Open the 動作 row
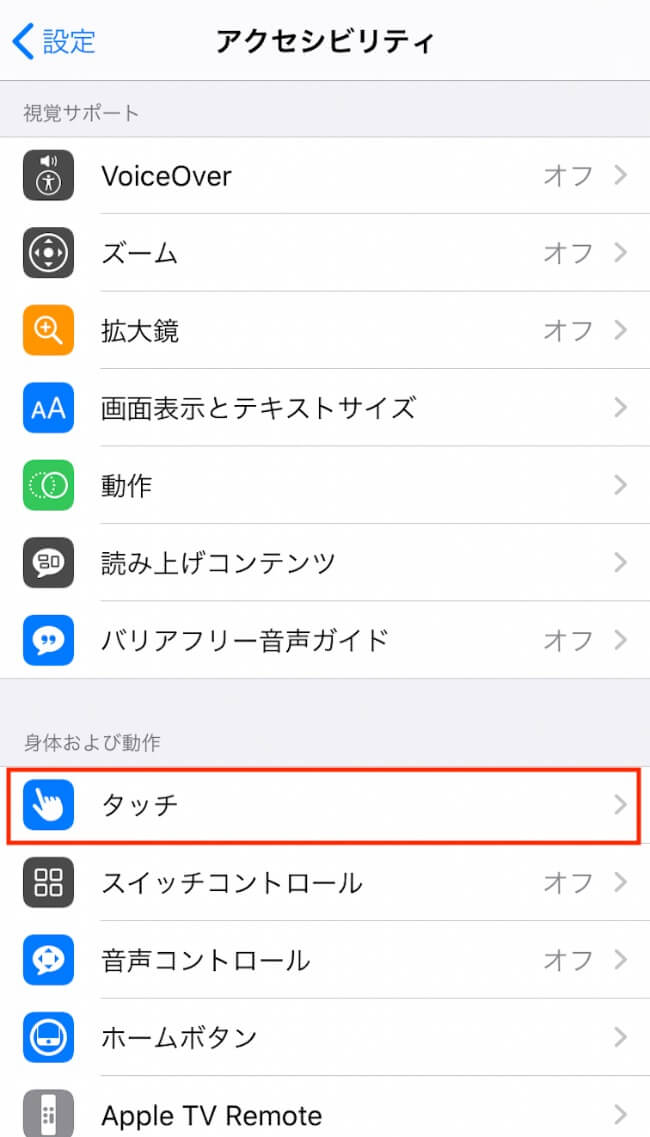Screen dimensions: 650x1137 point(325,485)
